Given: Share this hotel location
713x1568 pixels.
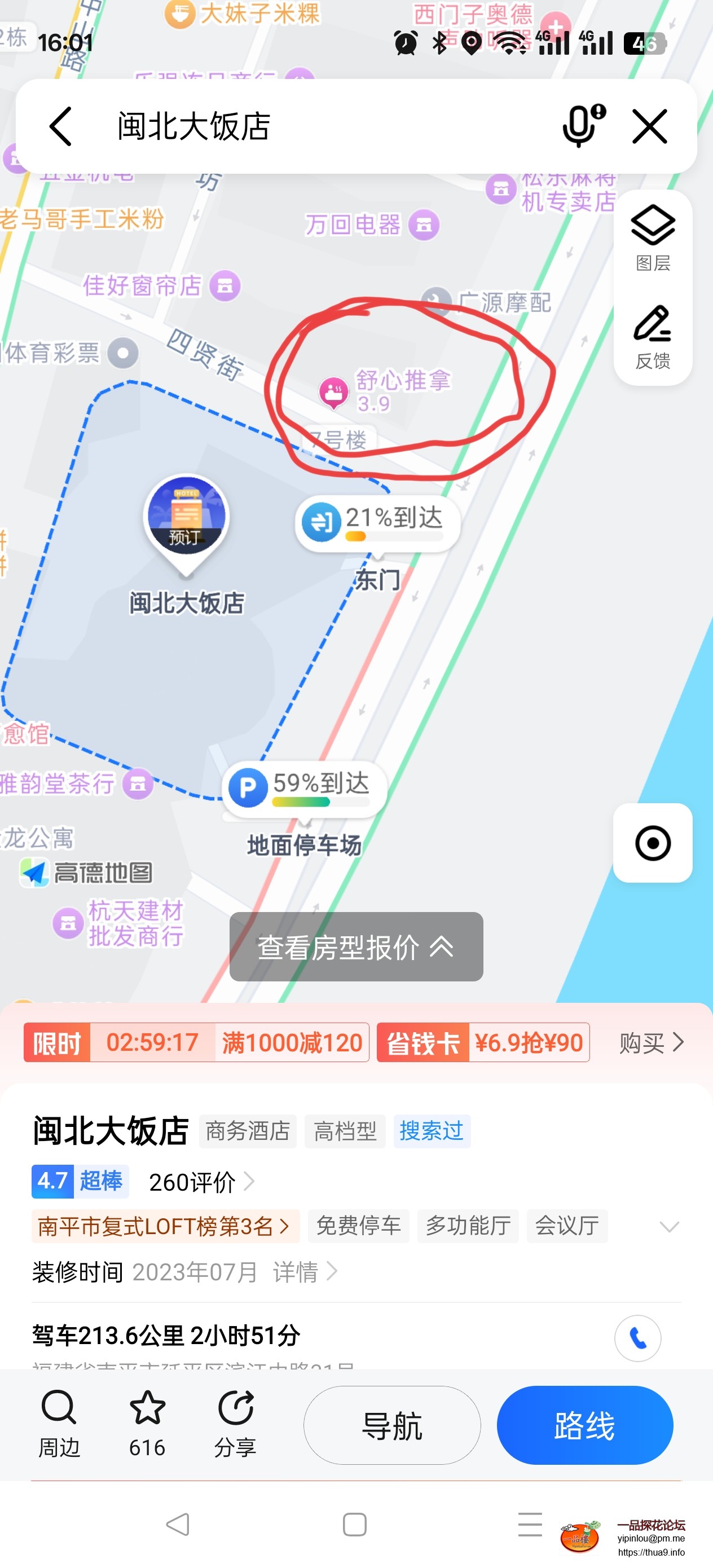Looking at the screenshot, I should [x=235, y=1424].
